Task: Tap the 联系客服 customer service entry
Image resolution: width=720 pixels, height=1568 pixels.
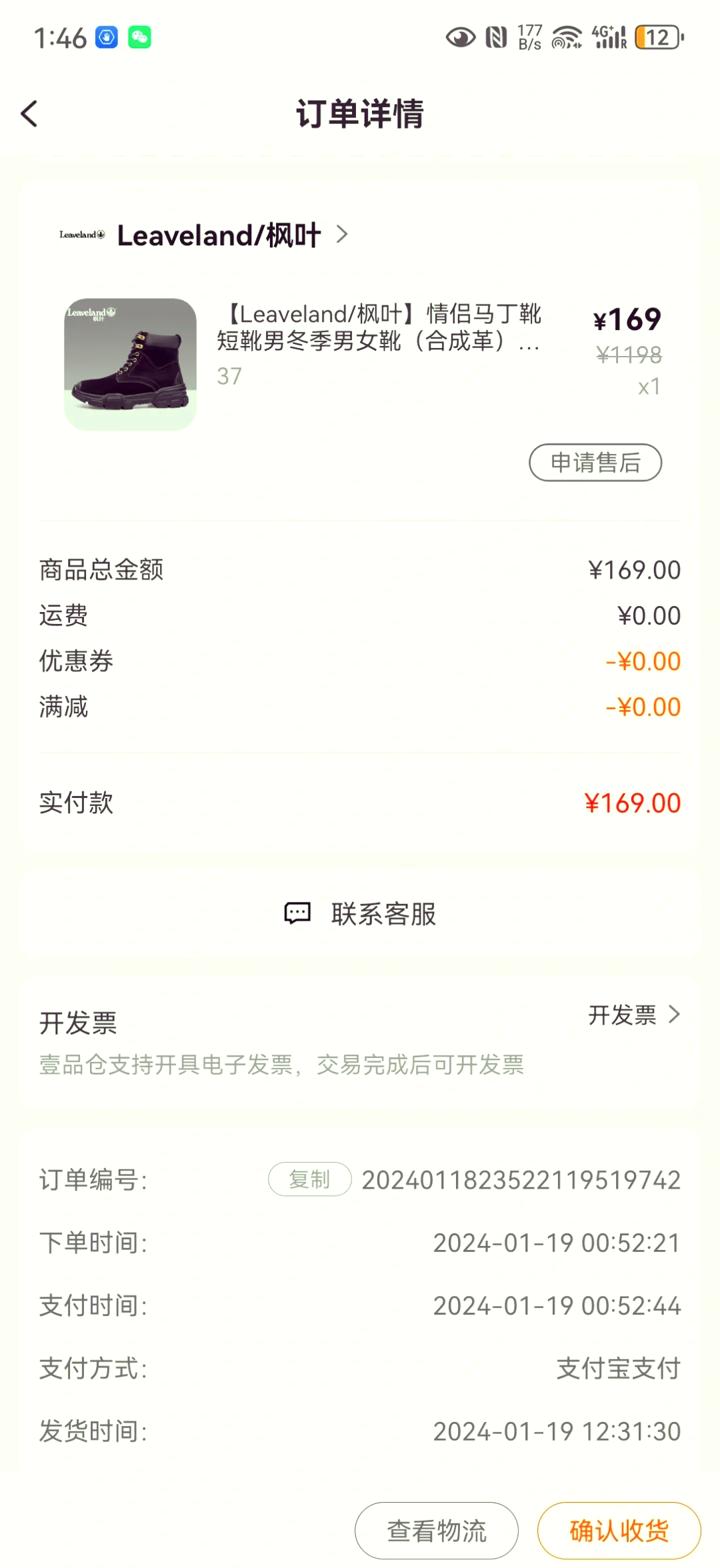Action: coord(384,913)
